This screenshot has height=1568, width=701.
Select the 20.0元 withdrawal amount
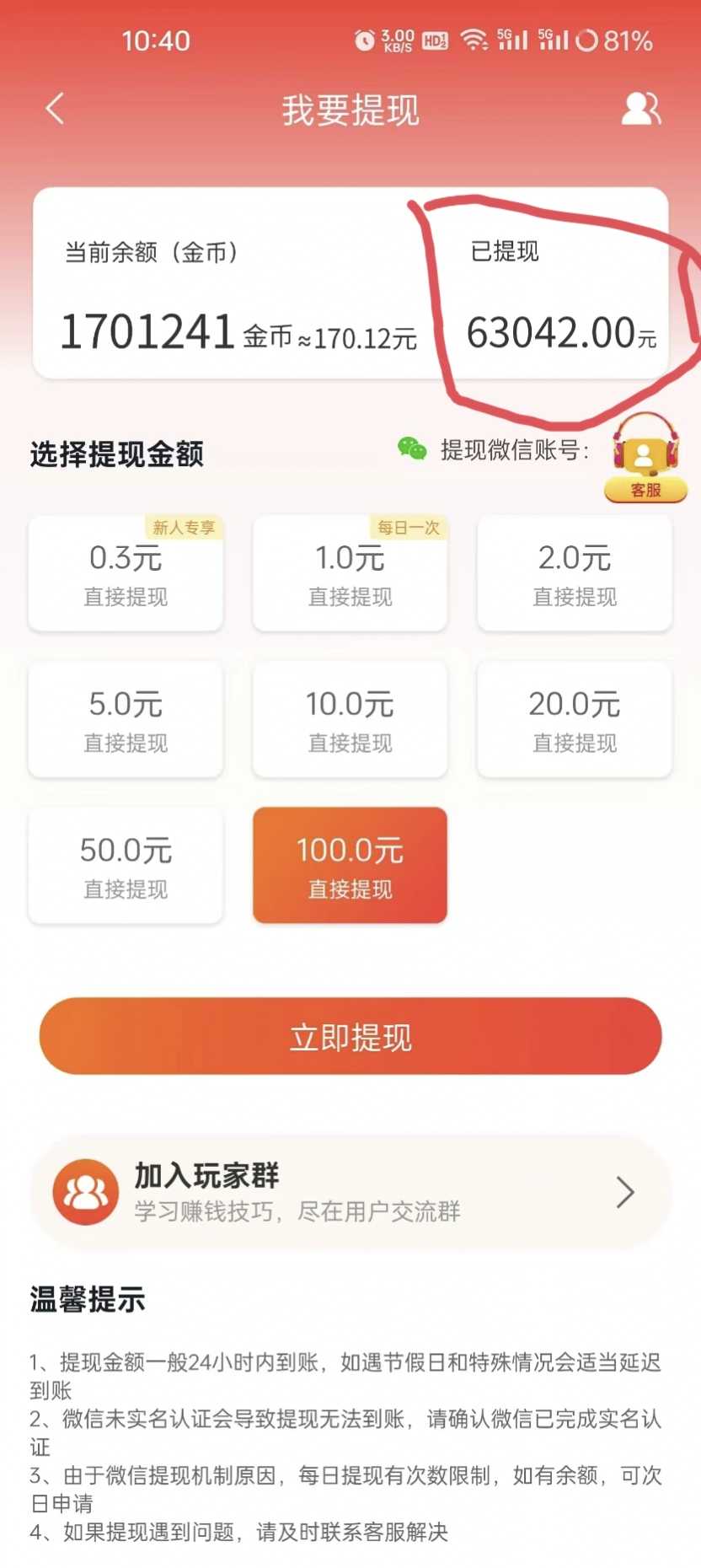[x=575, y=719]
